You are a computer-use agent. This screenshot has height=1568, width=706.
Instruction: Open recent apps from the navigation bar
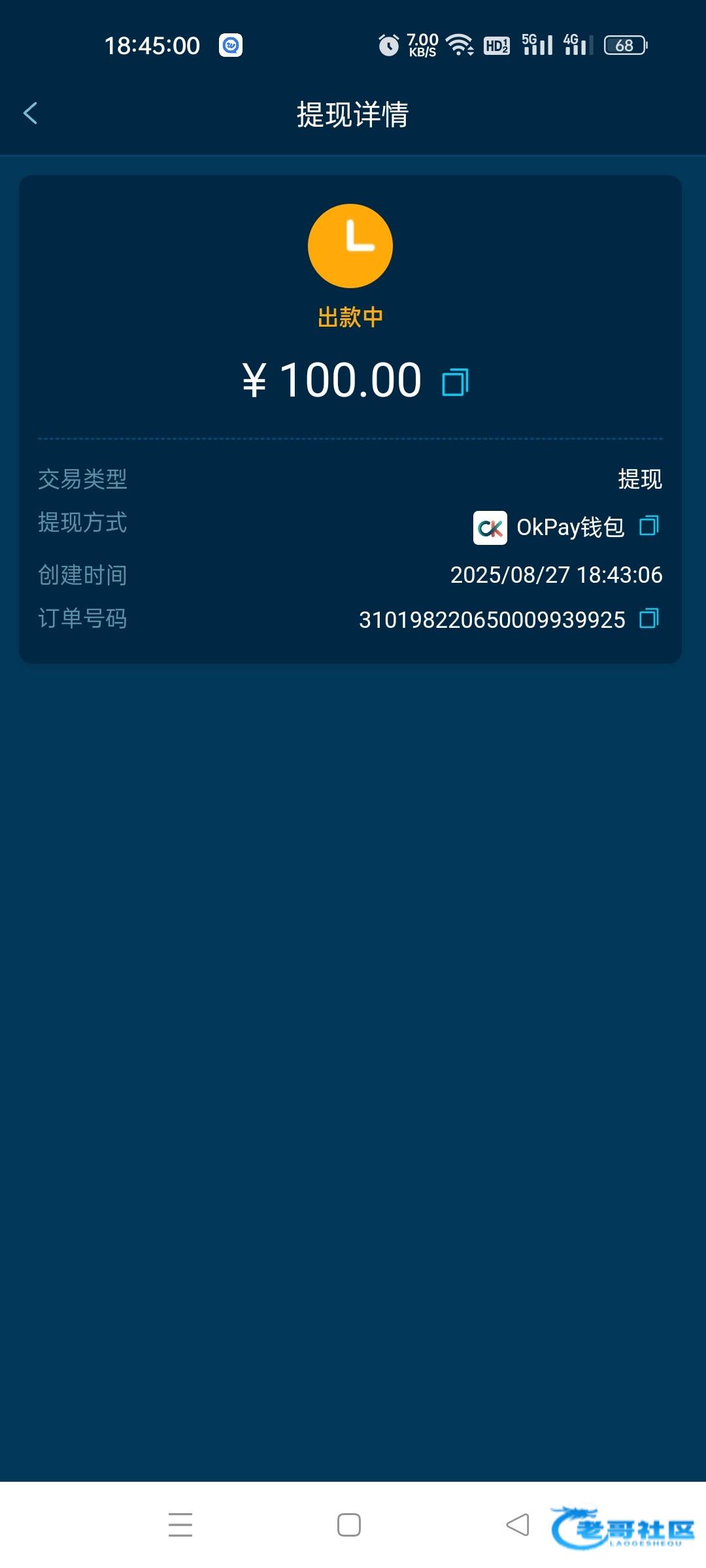(x=180, y=1525)
